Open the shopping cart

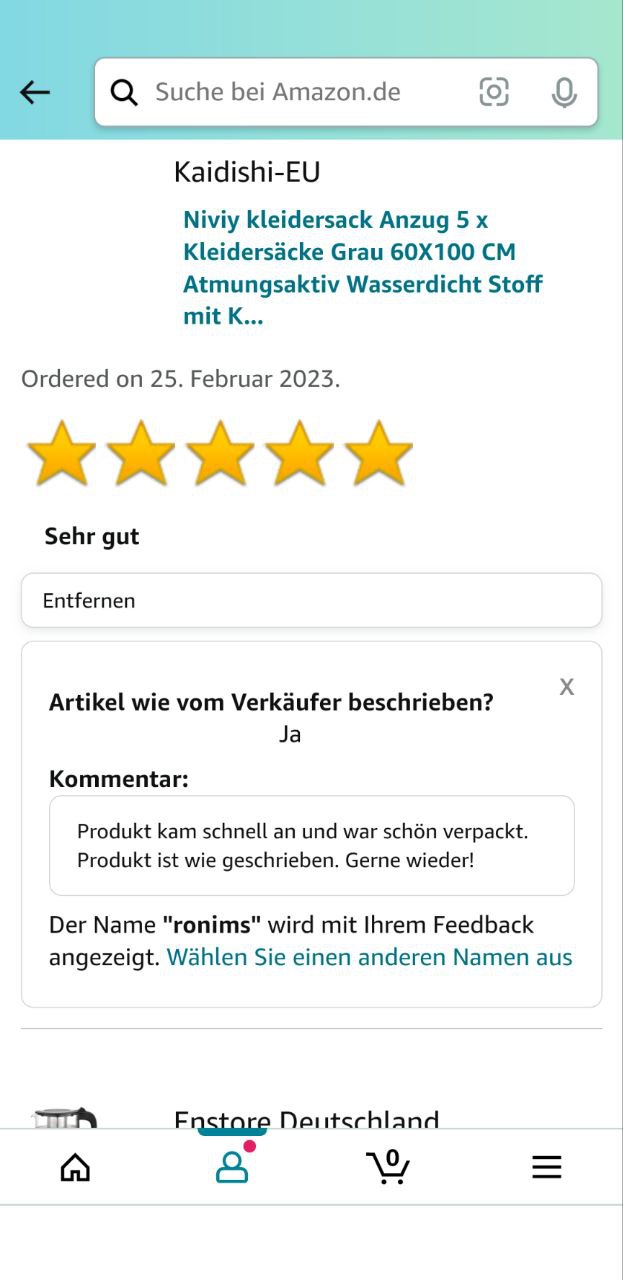point(388,1167)
